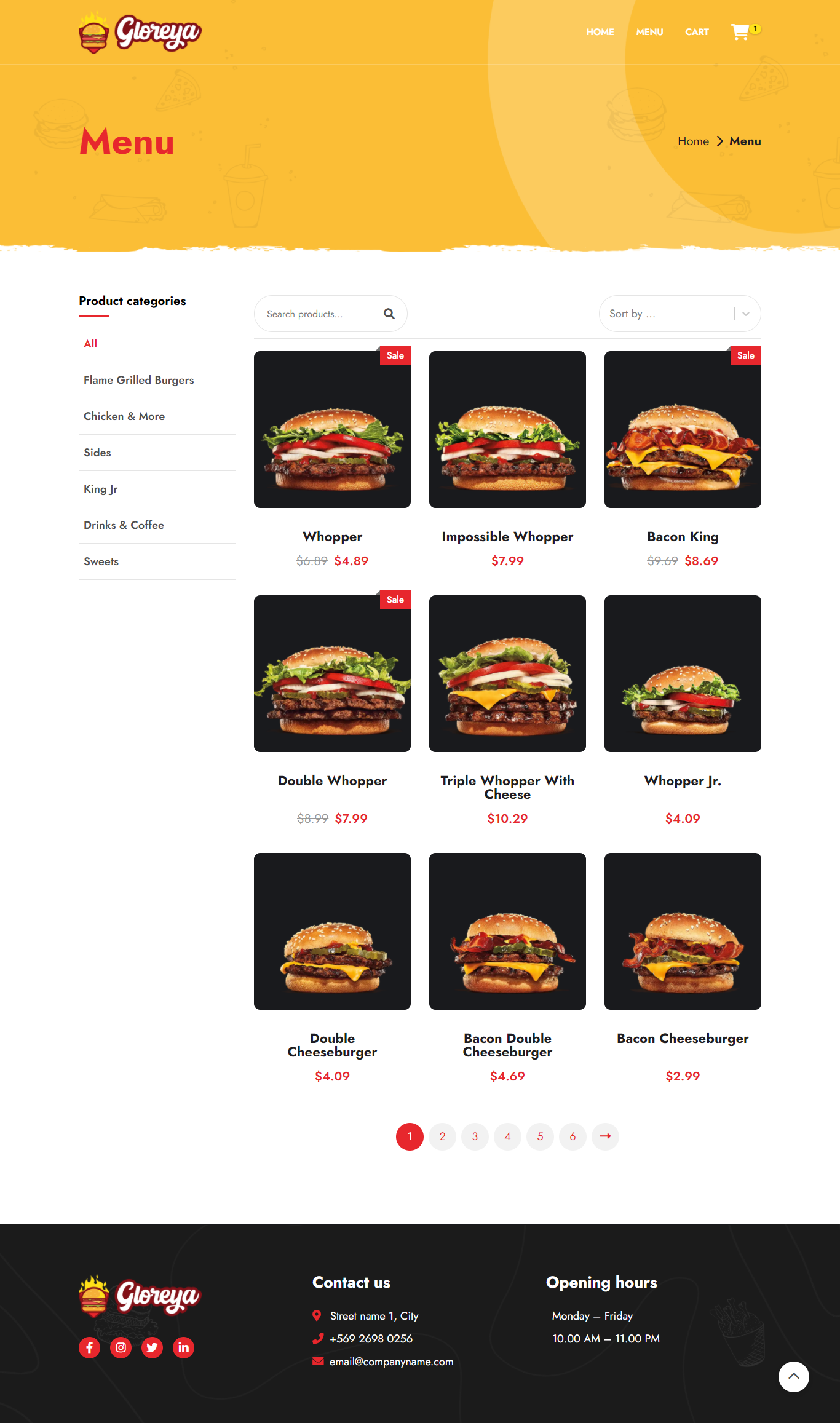Click the scroll-to-top arrow button

click(x=794, y=1377)
